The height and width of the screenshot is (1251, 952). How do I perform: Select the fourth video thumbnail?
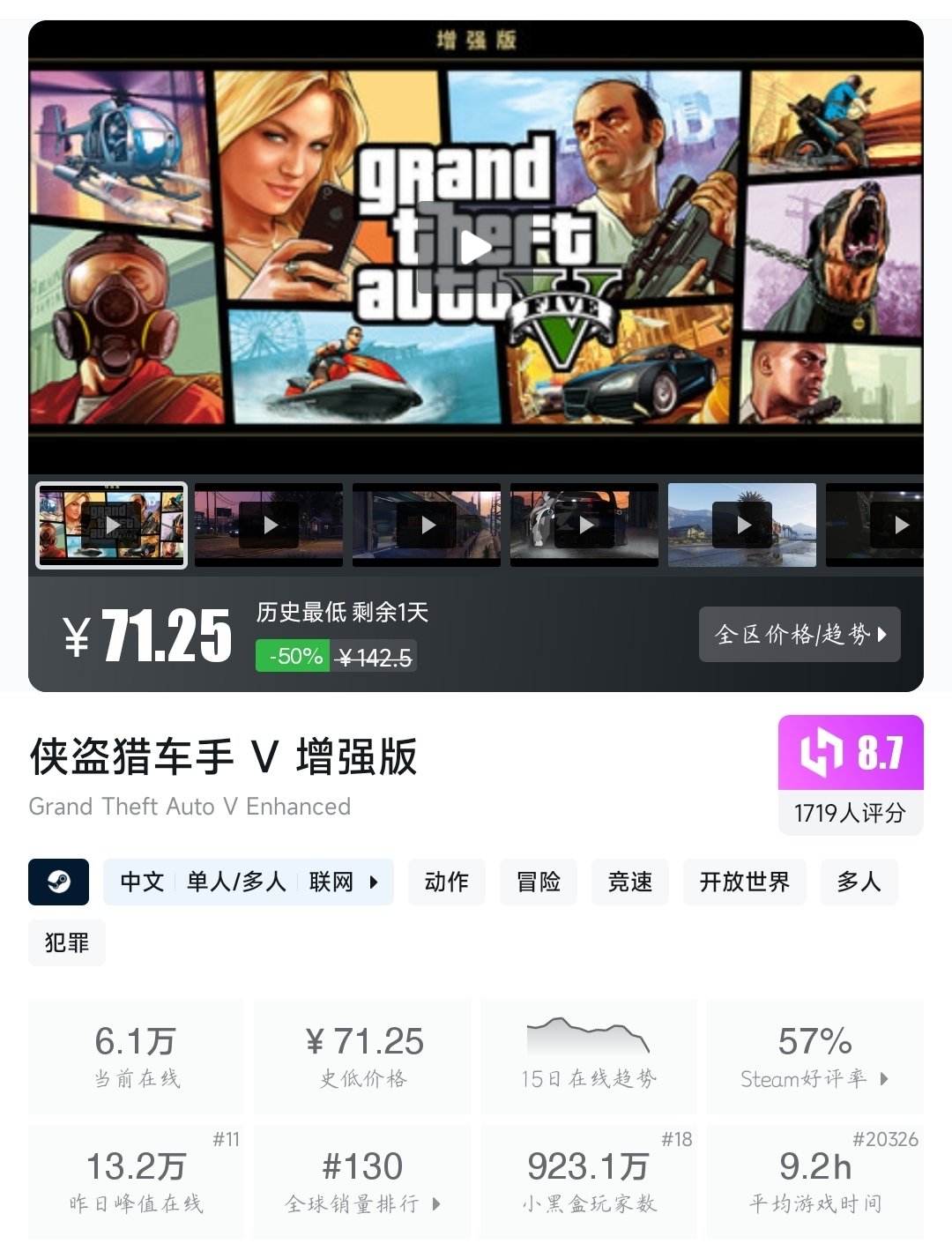click(x=584, y=525)
